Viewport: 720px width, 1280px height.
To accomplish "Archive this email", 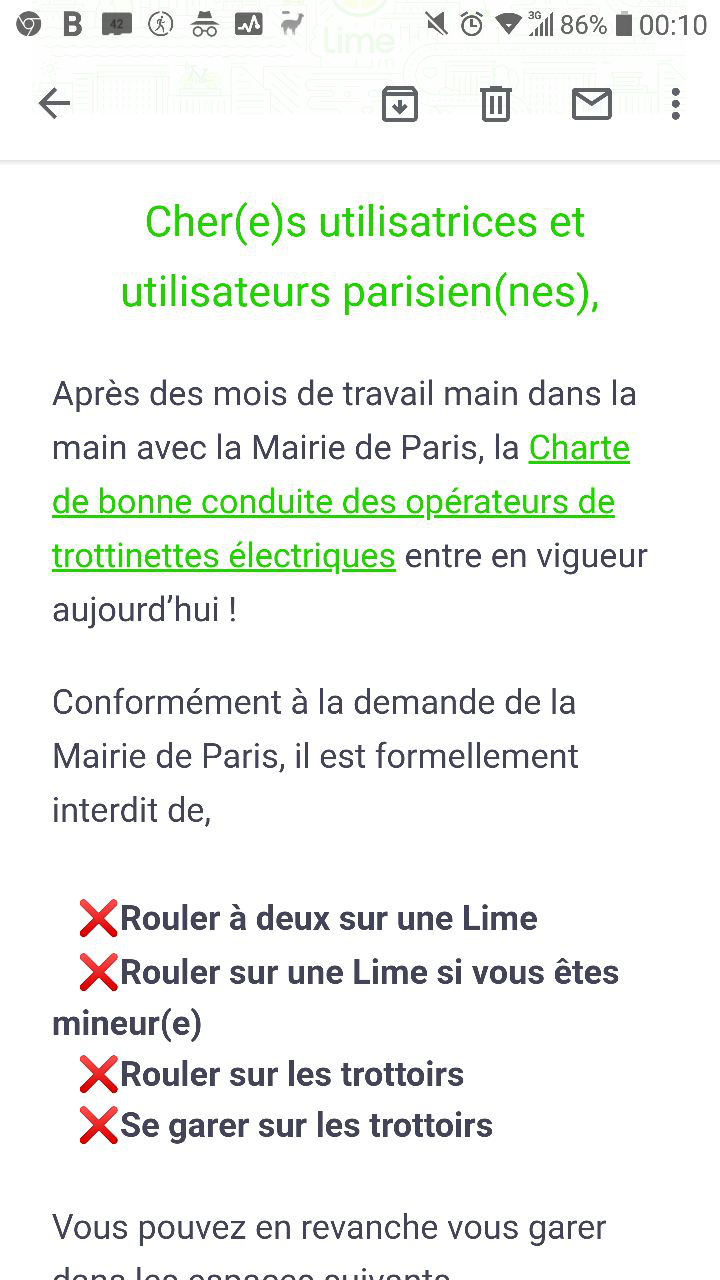I will click(400, 103).
